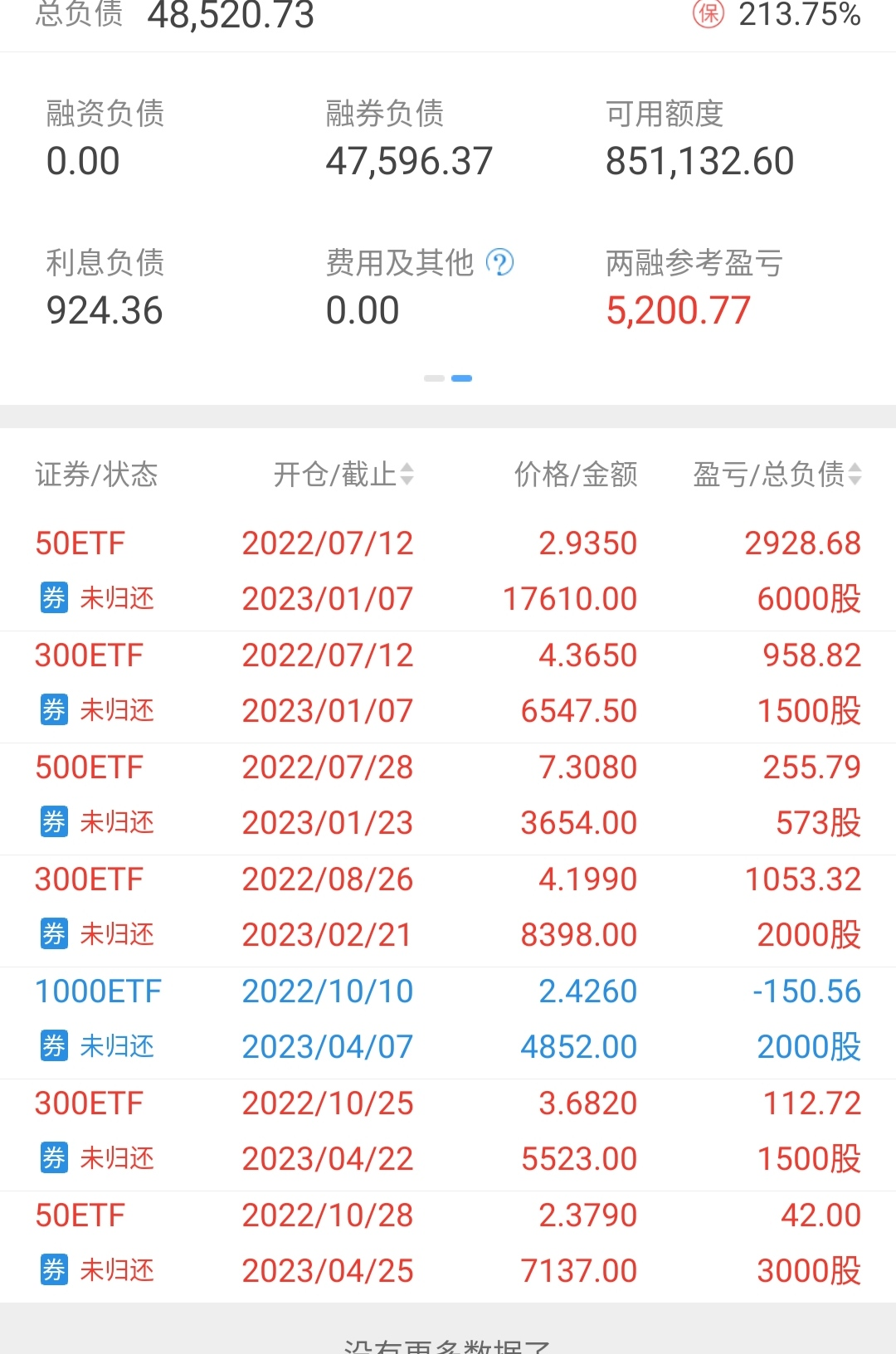
Task: Select 300ETF position opened 2022/10/25
Action: [x=448, y=1132]
